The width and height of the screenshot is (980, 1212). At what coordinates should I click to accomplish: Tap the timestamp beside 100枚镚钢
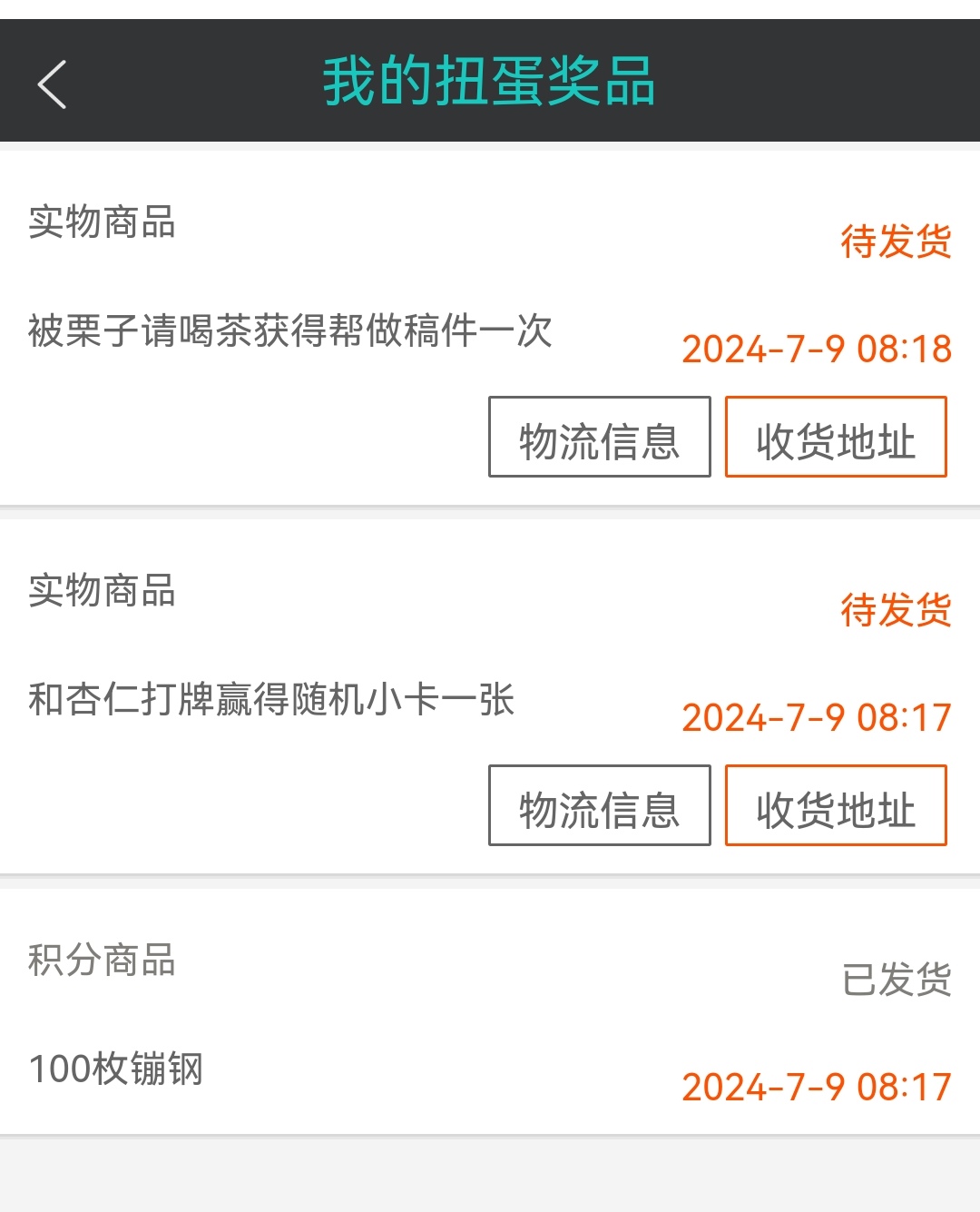(817, 1083)
